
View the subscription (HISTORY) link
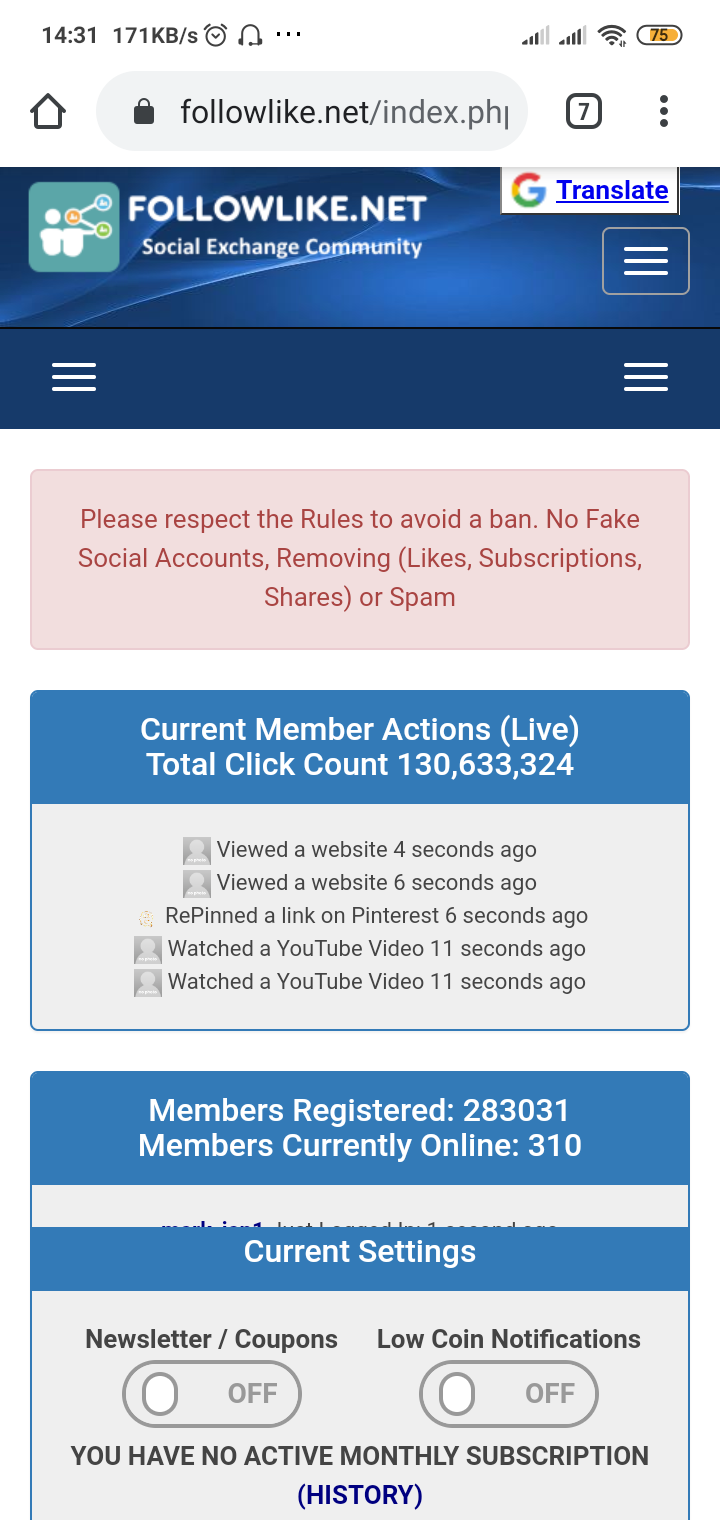360,1495
